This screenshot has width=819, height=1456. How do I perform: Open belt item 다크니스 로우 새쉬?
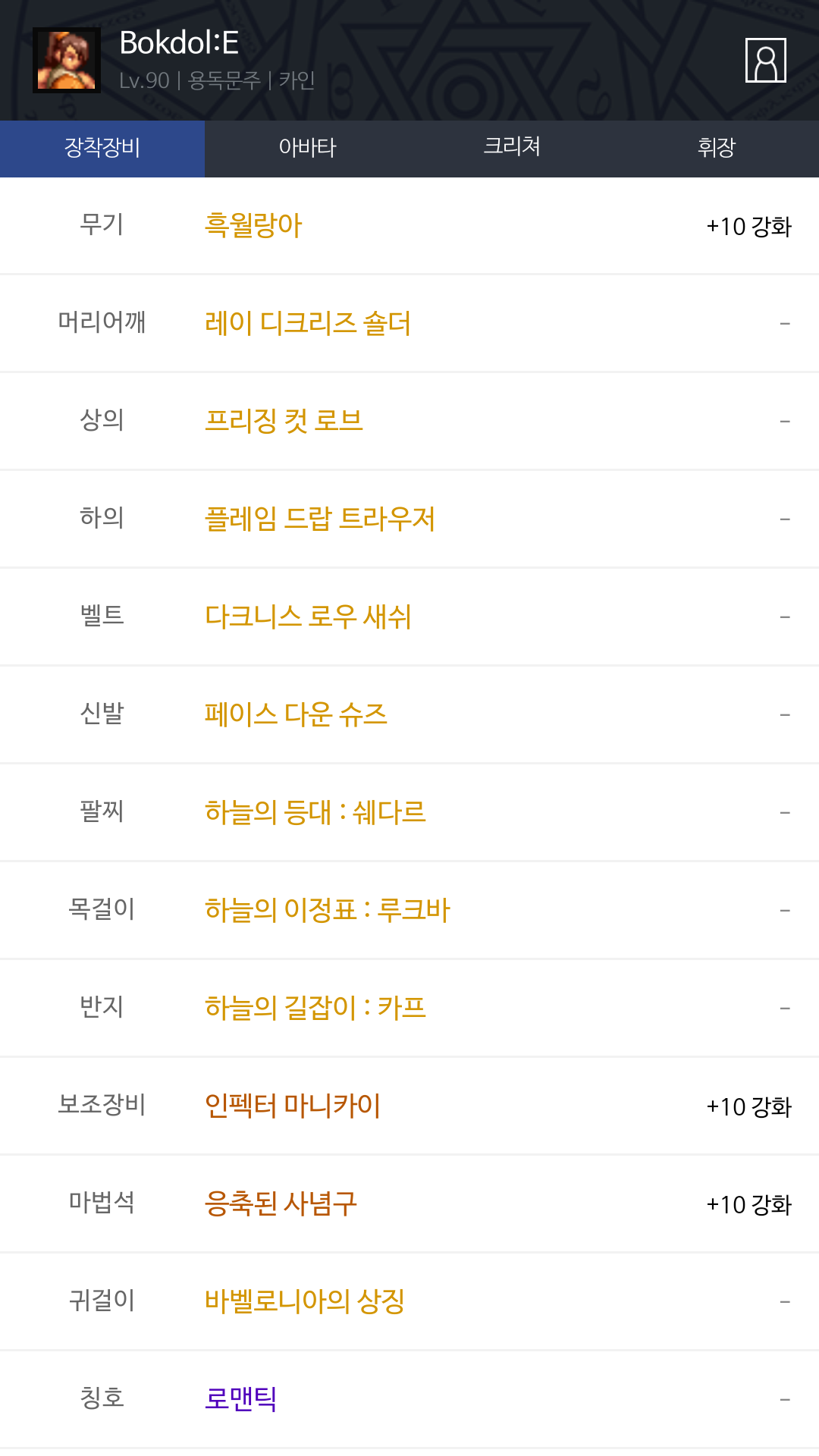click(x=308, y=617)
